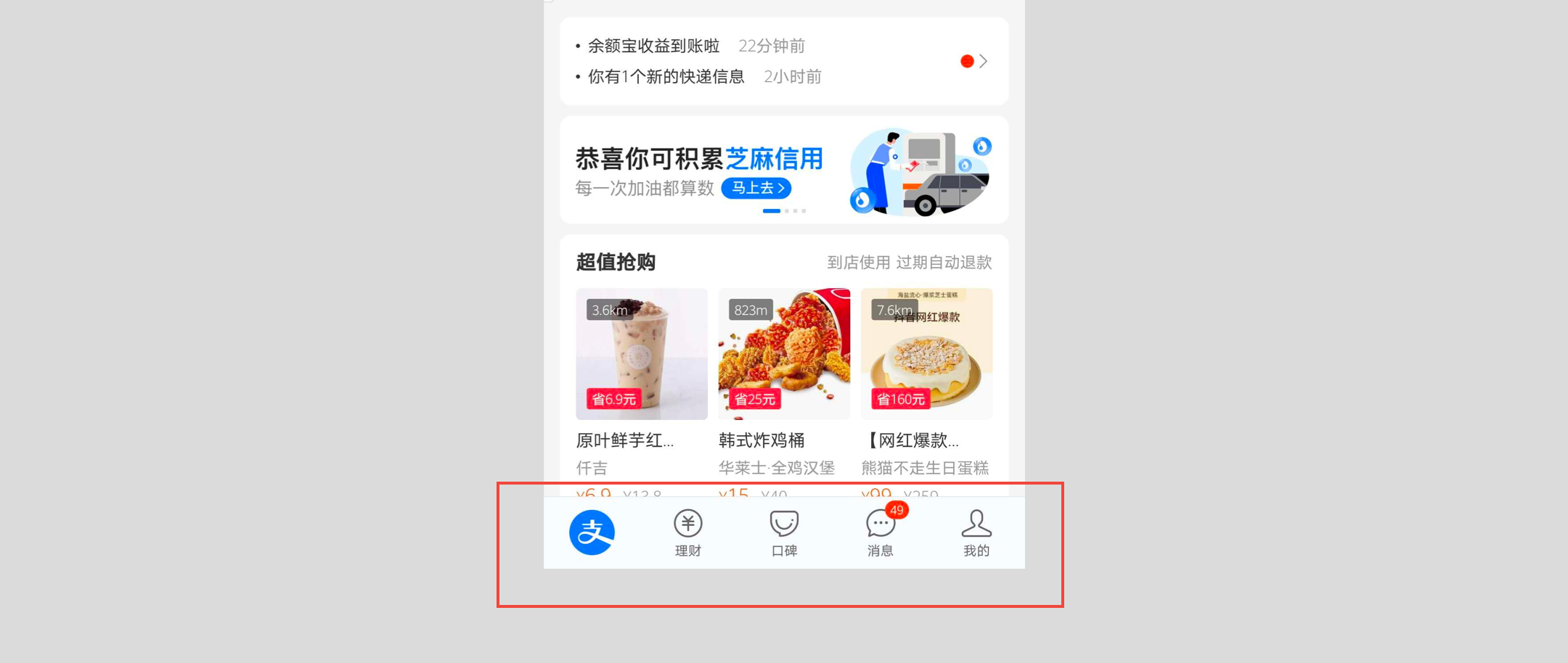Open the 余额宝收益到账啦 notification
Viewport: 1568px width, 663px height.
tap(653, 46)
